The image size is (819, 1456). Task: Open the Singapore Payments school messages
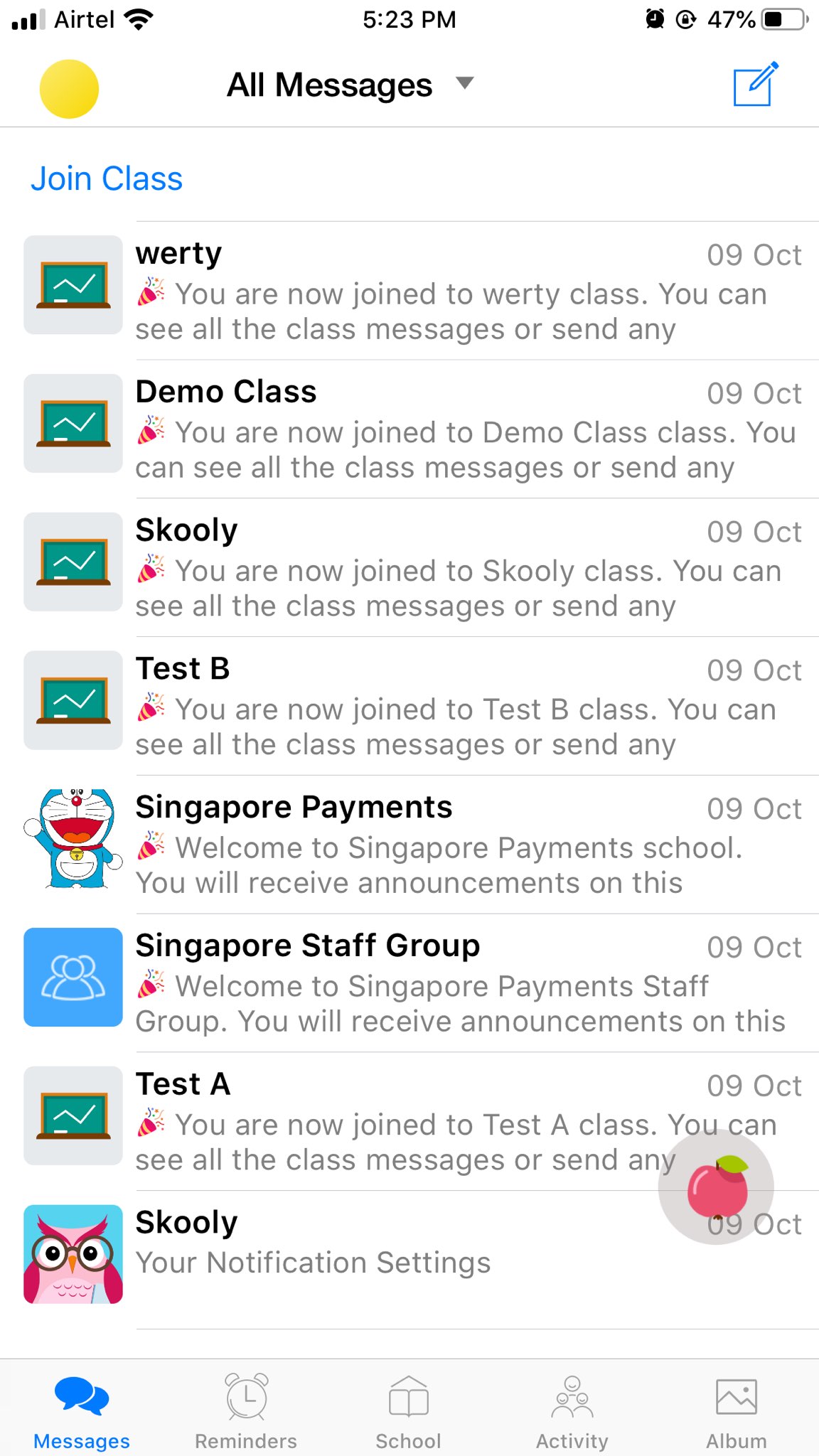tap(409, 845)
